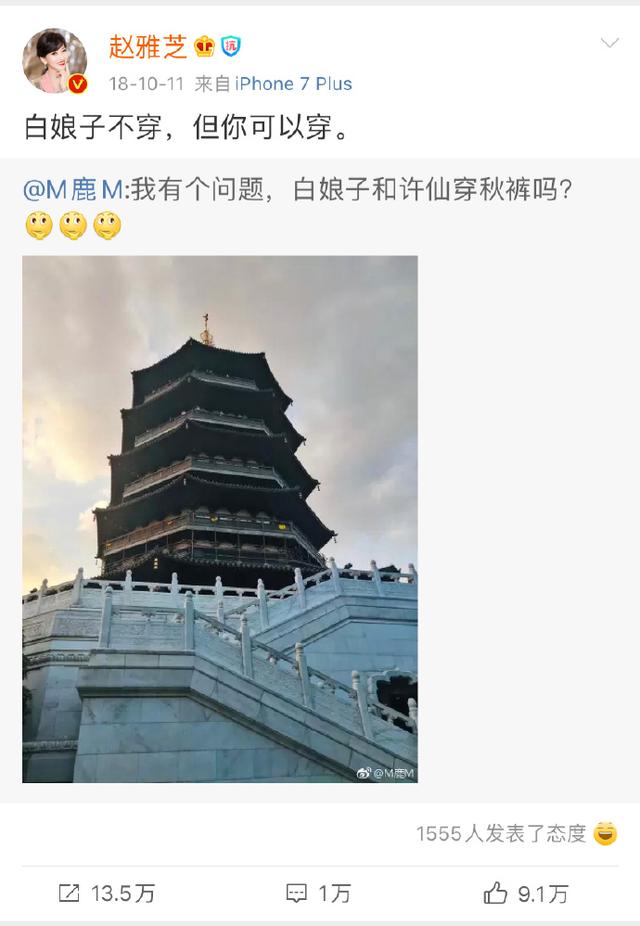
Task: Open the comments with 1万 replies
Action: pyautogui.click(x=319, y=893)
